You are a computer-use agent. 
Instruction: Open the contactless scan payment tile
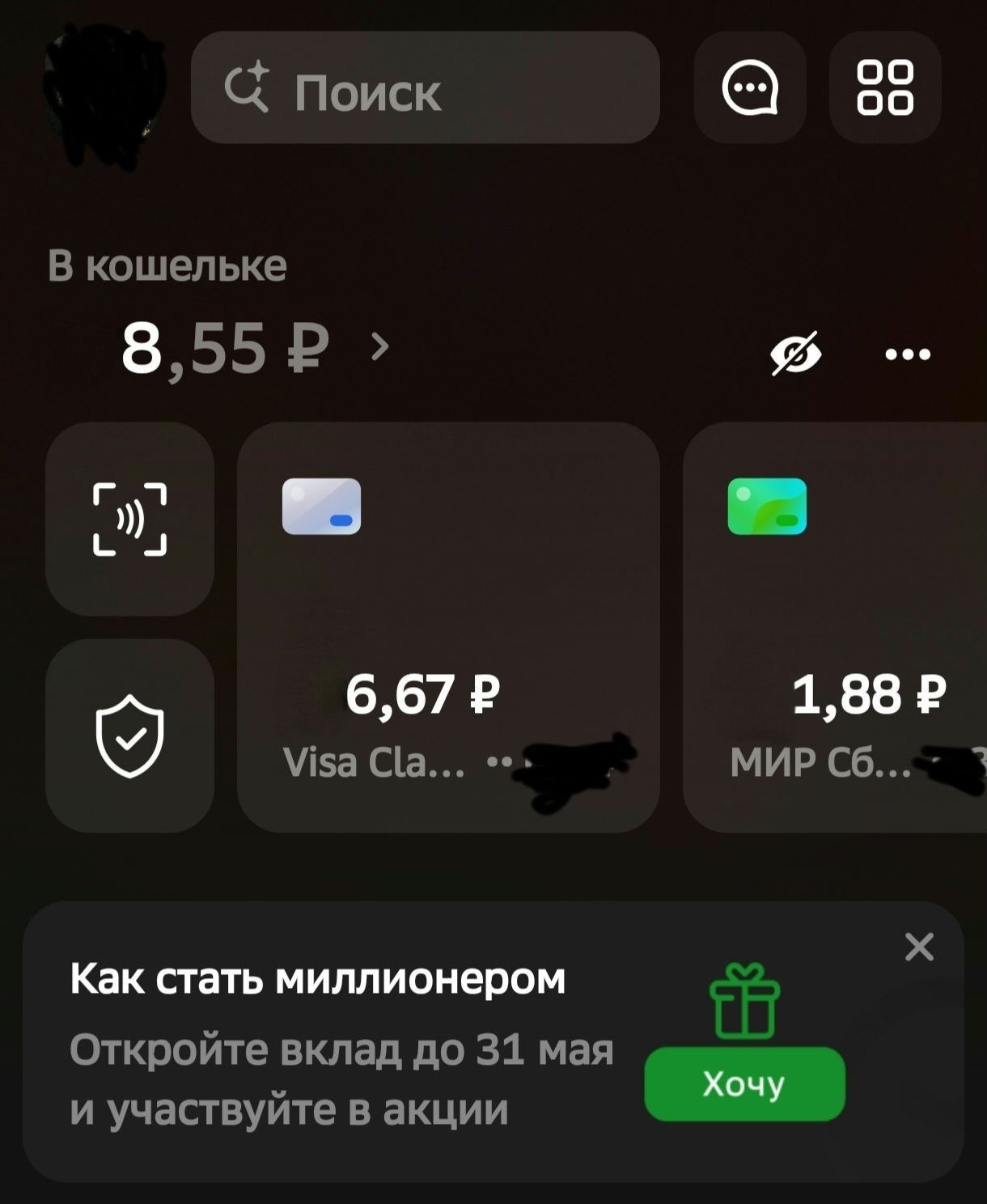pos(129,519)
